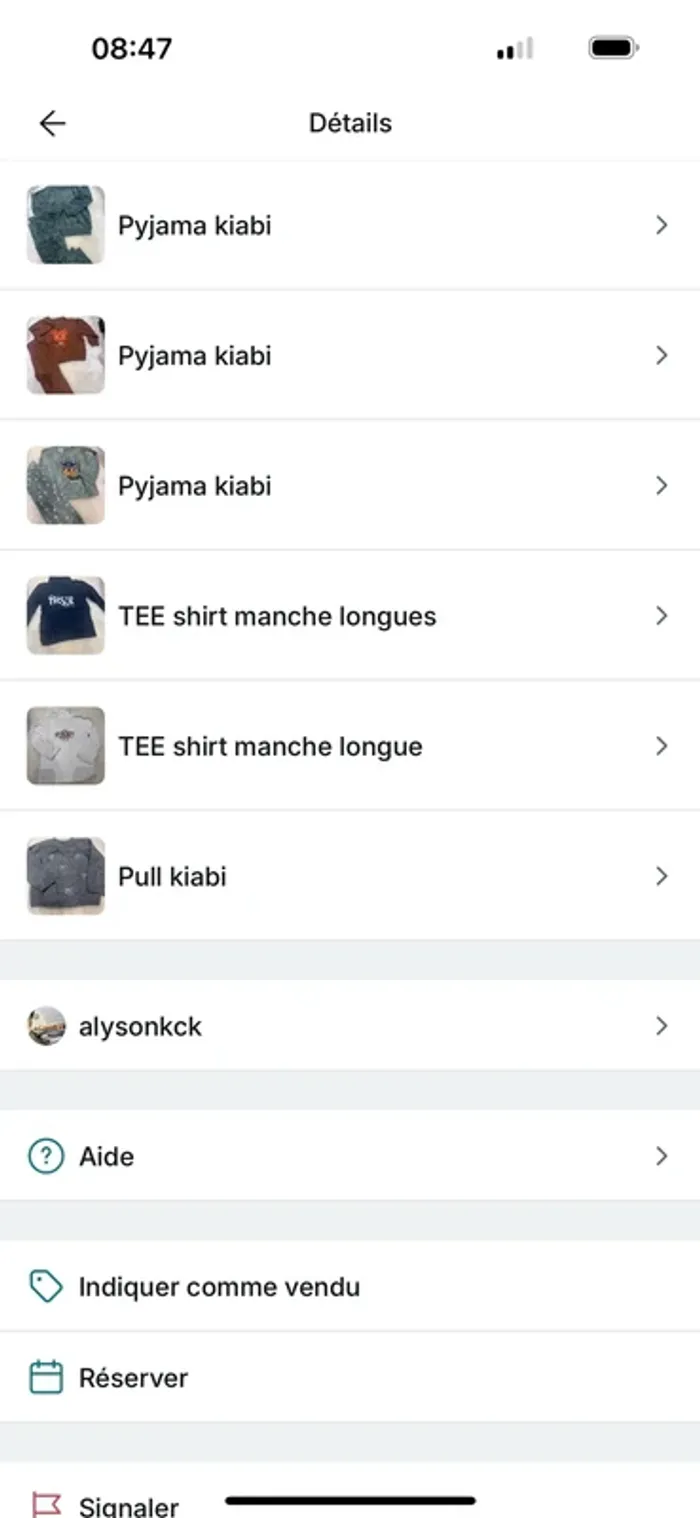The height and width of the screenshot is (1518, 700).
Task: Tap Signaler to report this listing
Action: 128,1504
